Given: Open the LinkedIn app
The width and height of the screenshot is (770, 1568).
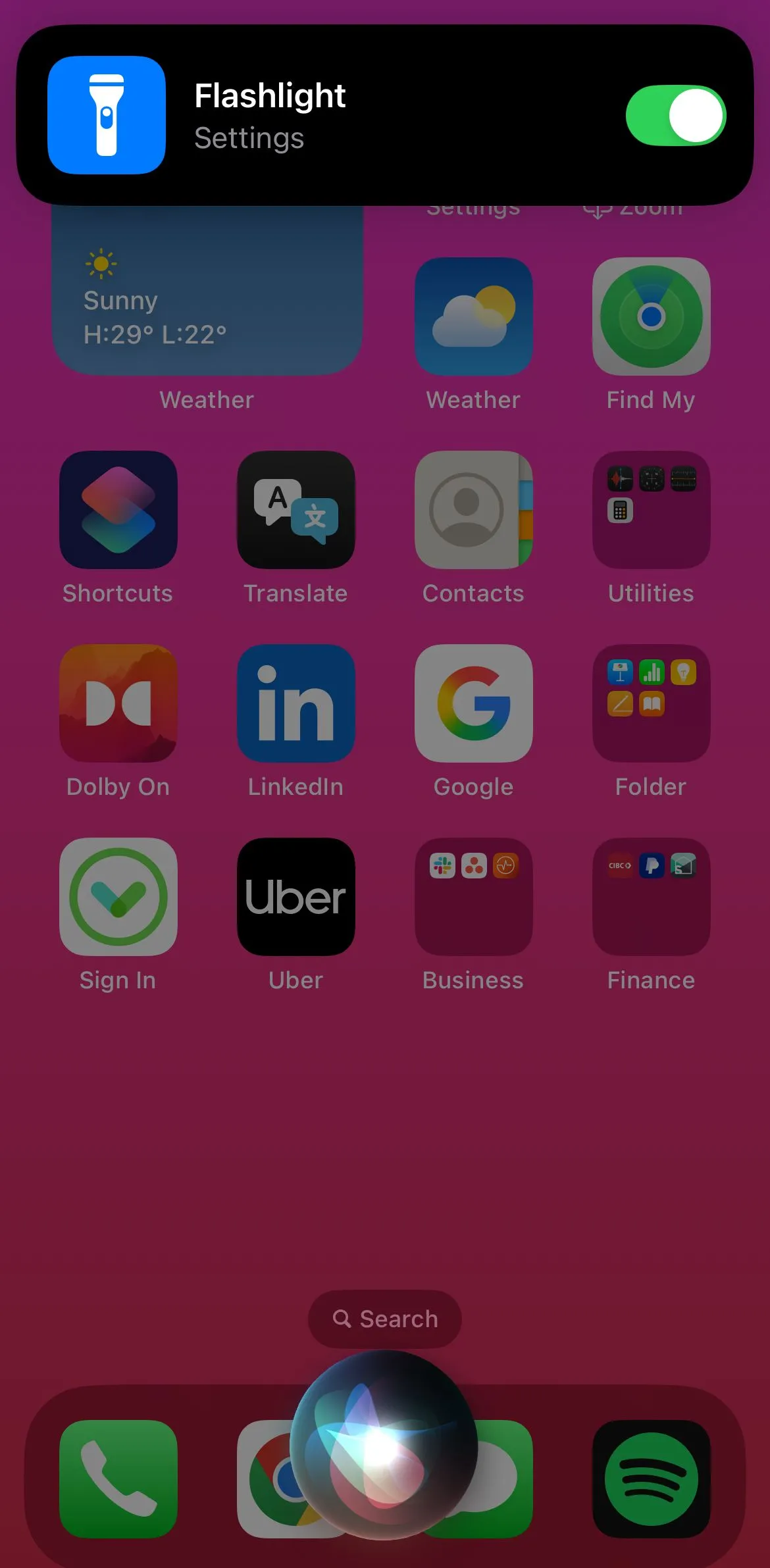Looking at the screenshot, I should coord(295,703).
